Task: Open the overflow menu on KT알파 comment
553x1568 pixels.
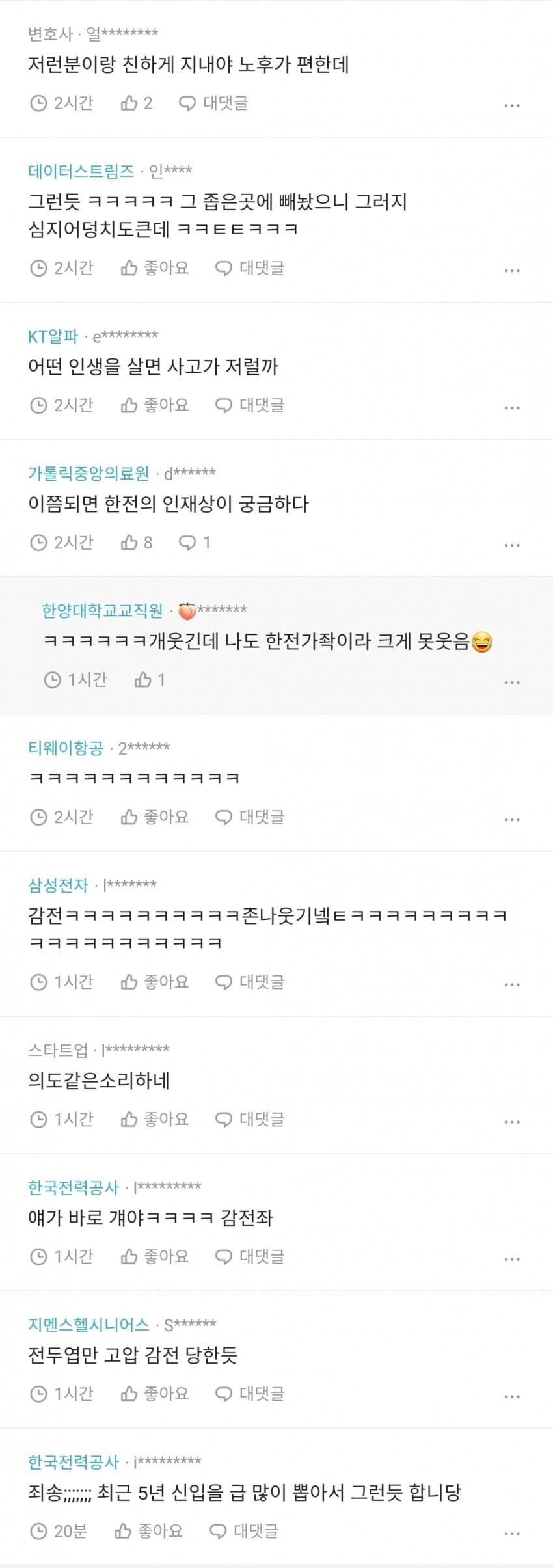Action: click(512, 408)
